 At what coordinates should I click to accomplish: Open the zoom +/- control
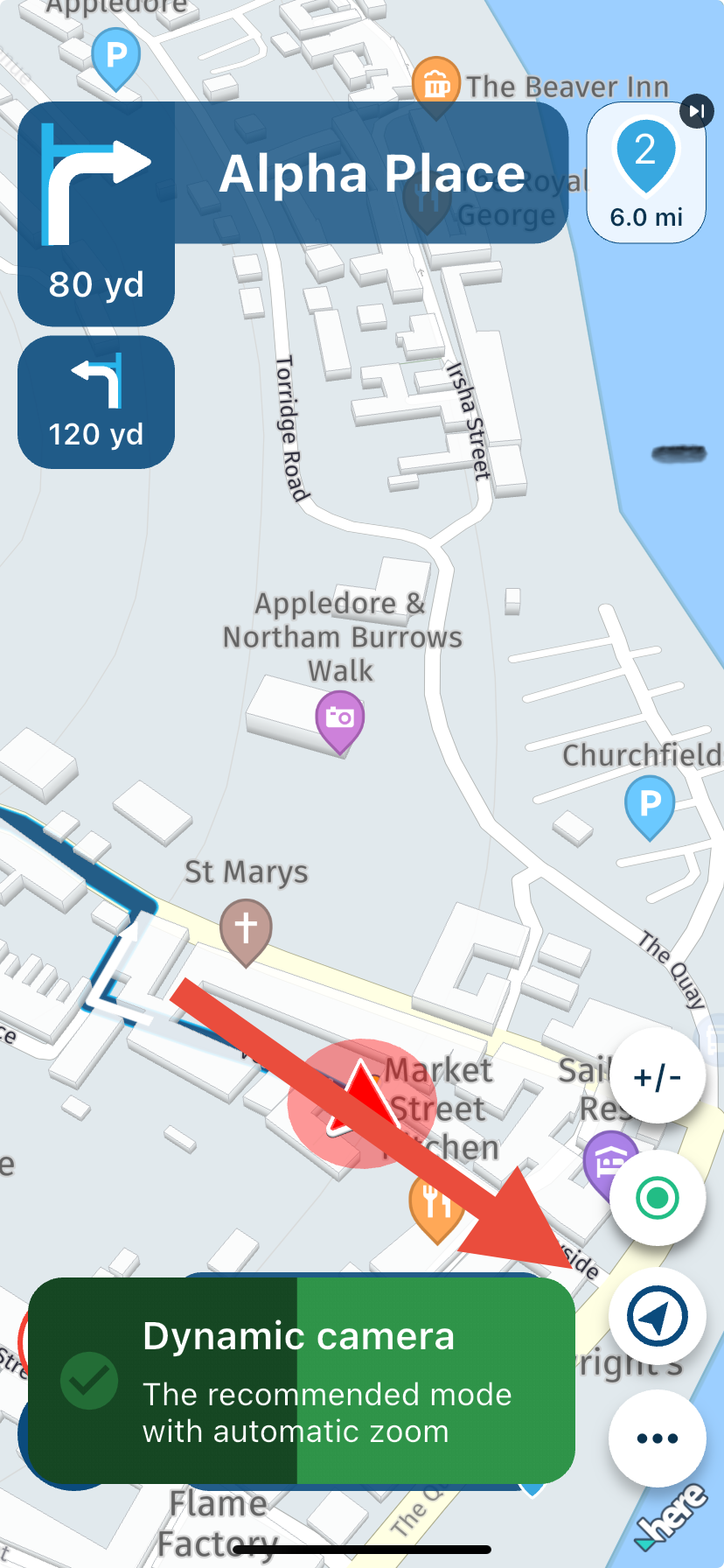click(x=658, y=1076)
